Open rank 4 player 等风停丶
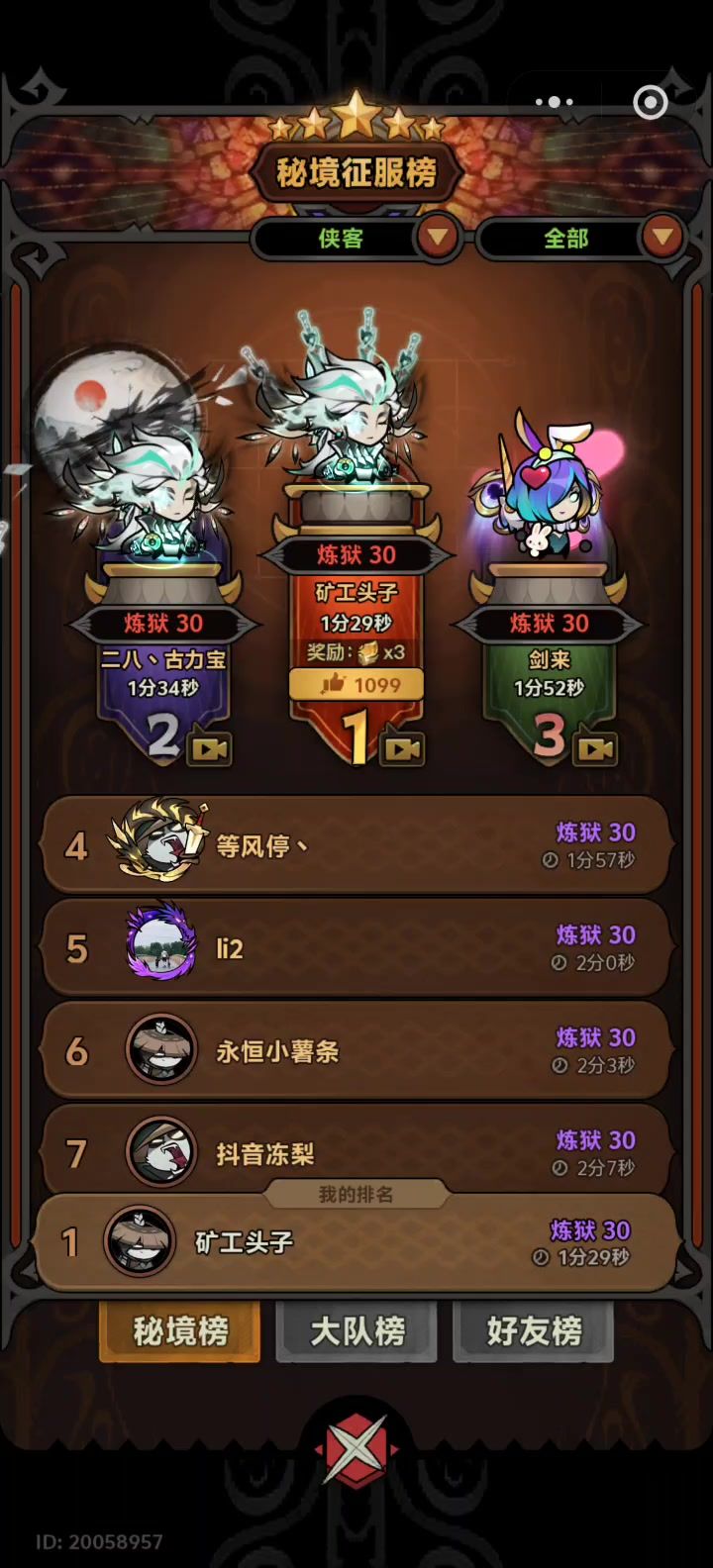Viewport: 713px width, 1568px height. click(356, 846)
